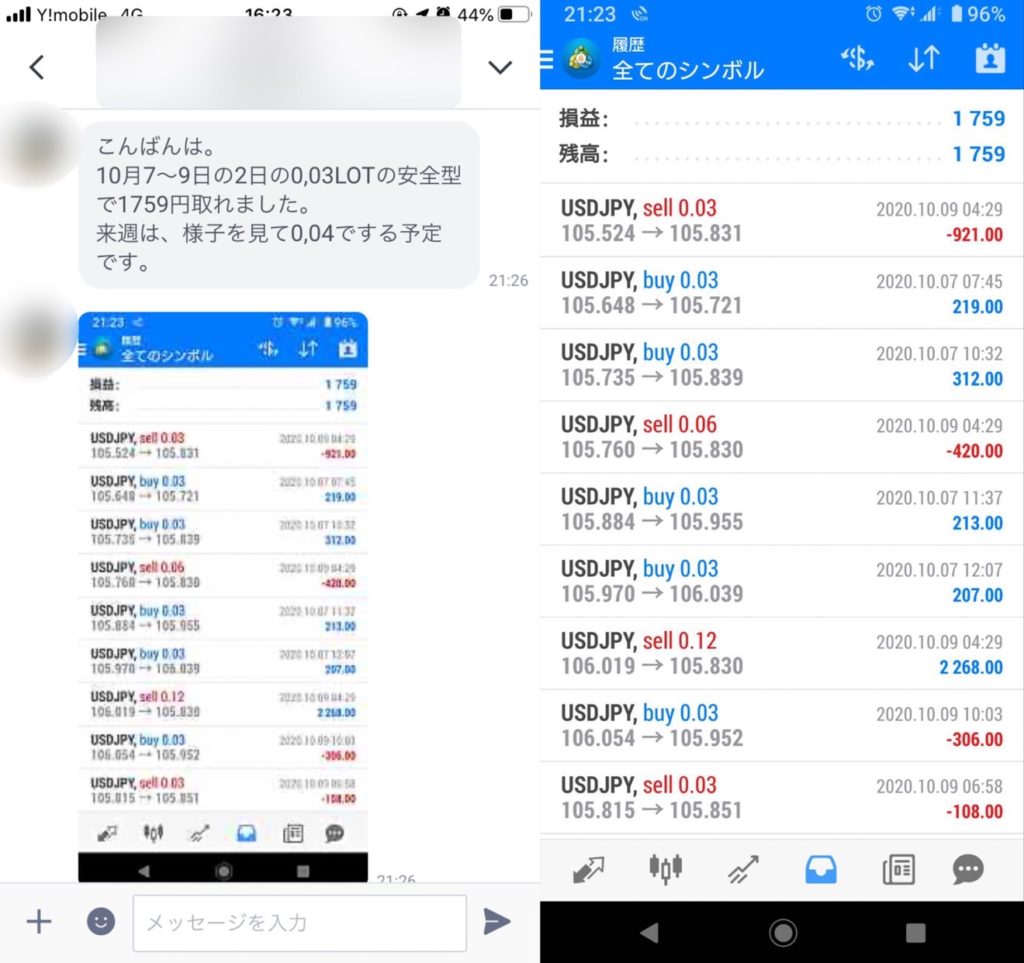Switch to the quotes tab with arrows icon
Viewport: 1024px width, 963px height.
[588, 869]
